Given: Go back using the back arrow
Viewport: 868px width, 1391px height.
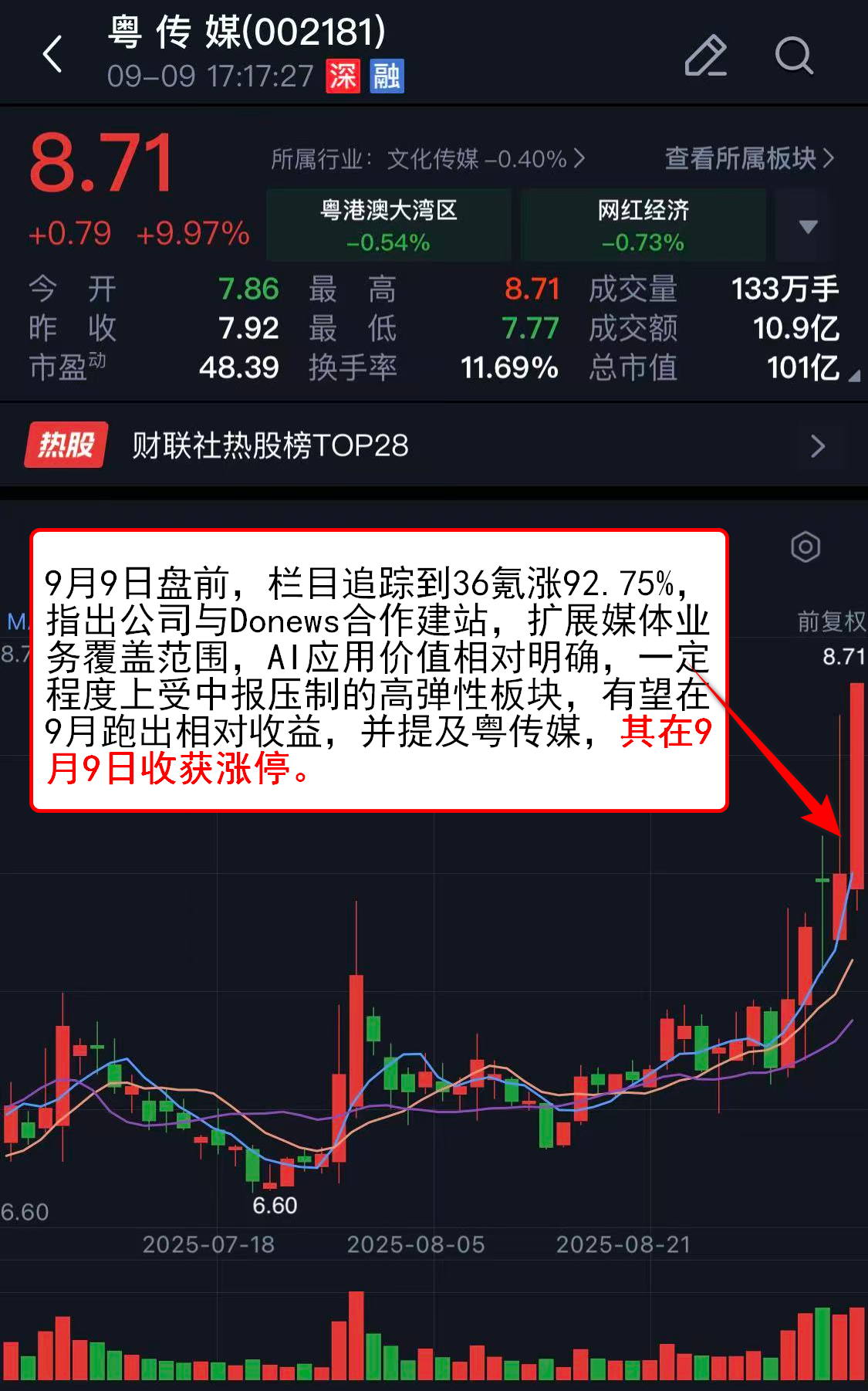Looking at the screenshot, I should coord(52,56).
